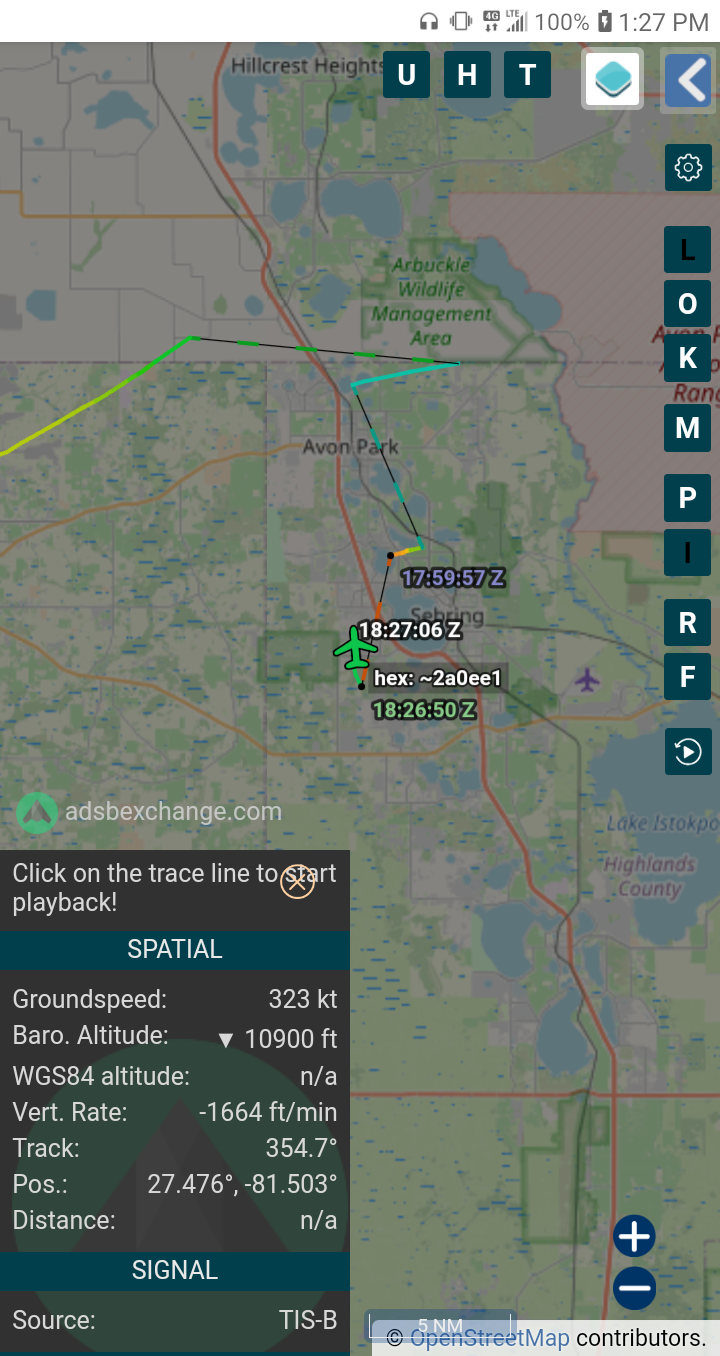Collapse the sidebar with the left arrow
The width and height of the screenshot is (720, 1356).
click(x=688, y=80)
